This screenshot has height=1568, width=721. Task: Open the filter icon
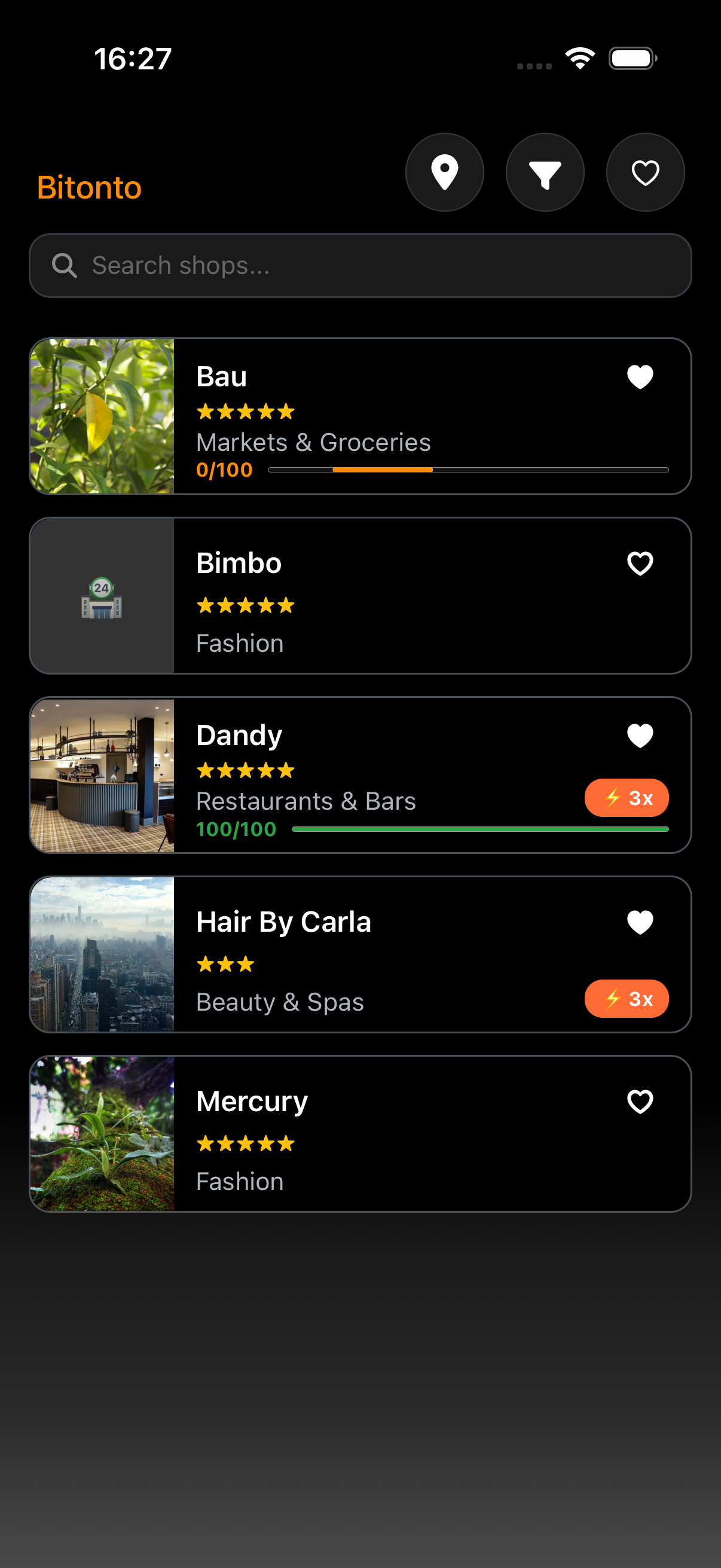pyautogui.click(x=545, y=172)
